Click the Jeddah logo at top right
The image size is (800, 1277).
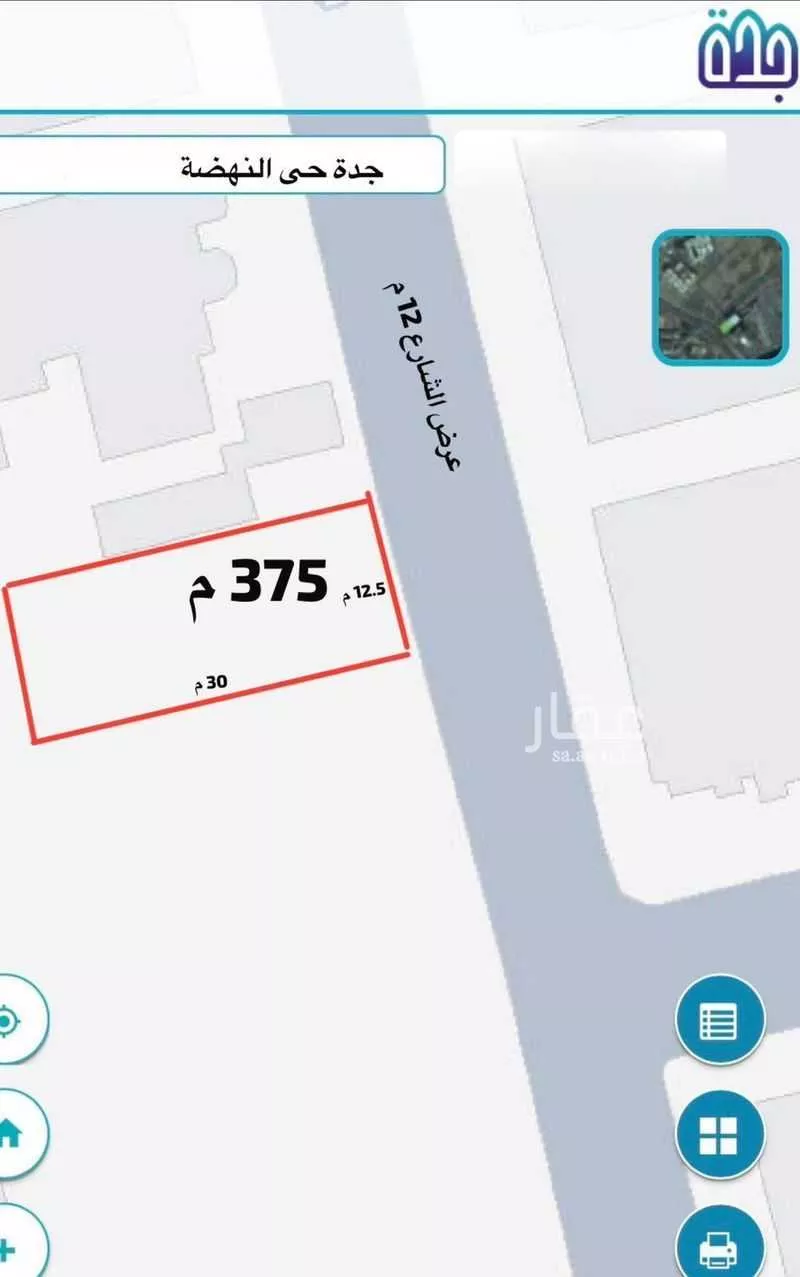click(x=745, y=52)
